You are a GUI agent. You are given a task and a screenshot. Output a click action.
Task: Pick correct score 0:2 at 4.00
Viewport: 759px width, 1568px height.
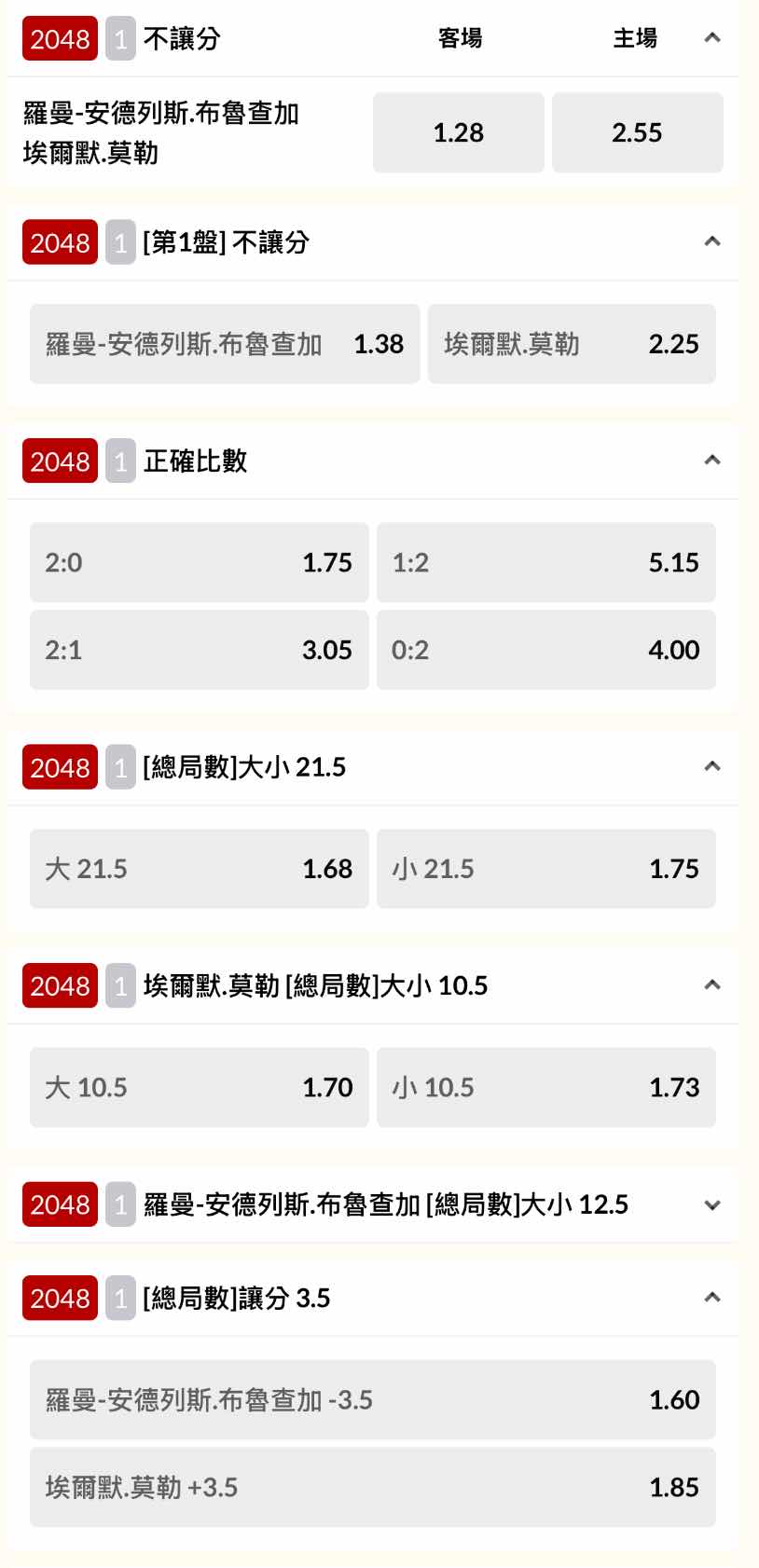[x=545, y=650]
